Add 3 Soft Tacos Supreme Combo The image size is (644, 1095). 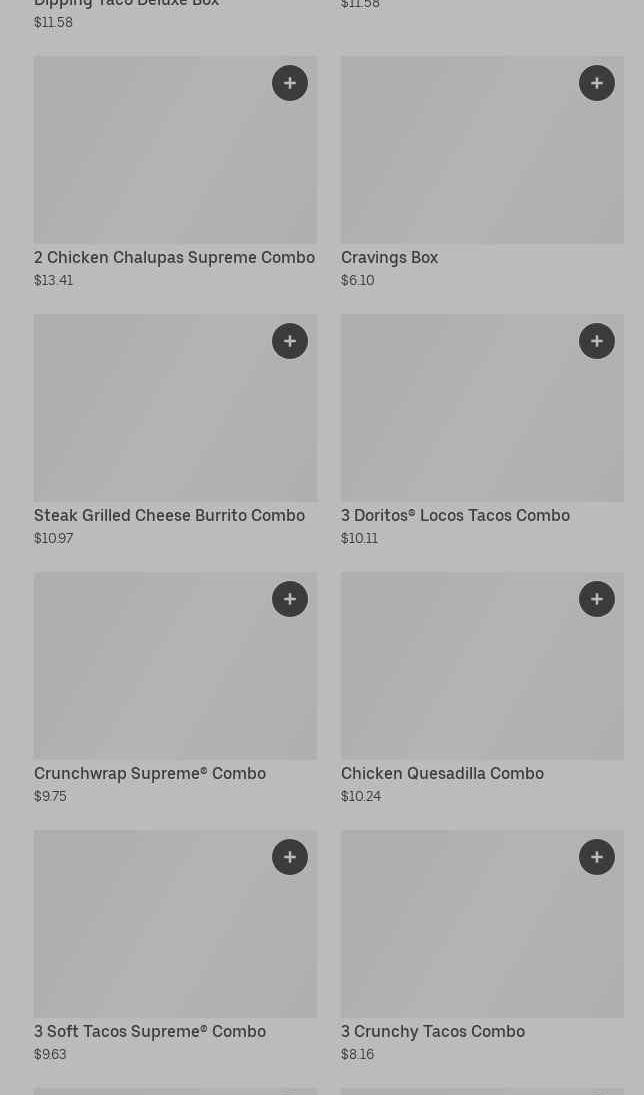[290, 857]
